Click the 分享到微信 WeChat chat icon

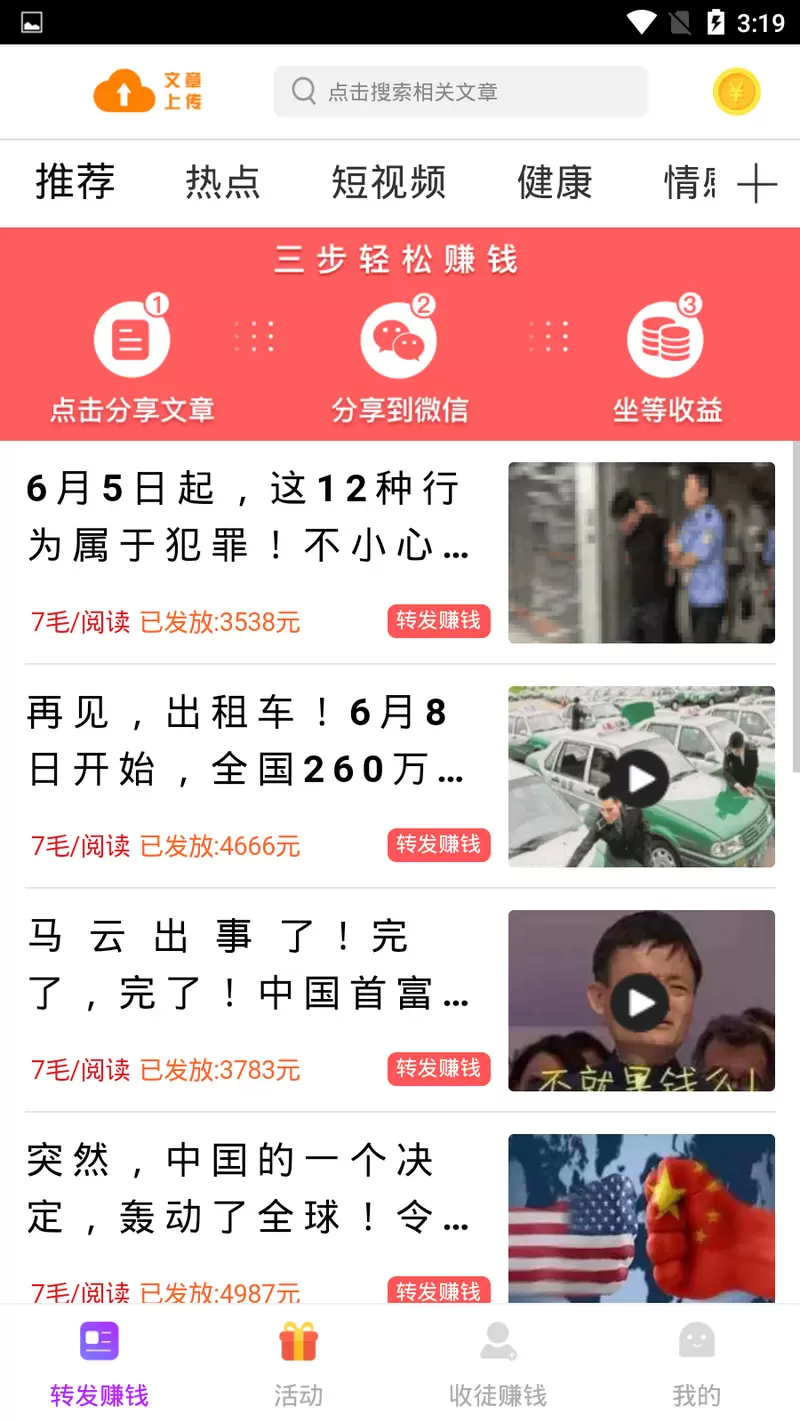click(398, 337)
